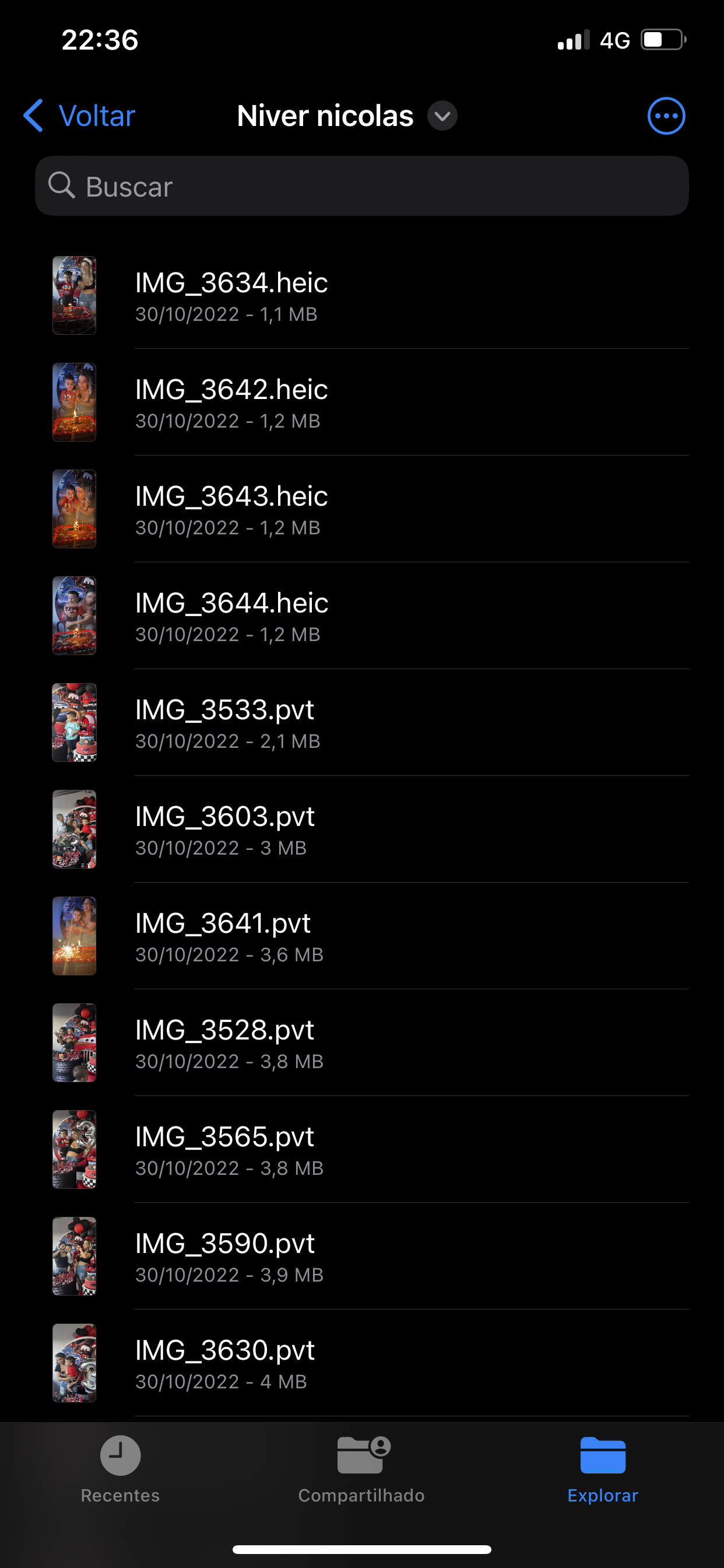Go back with the Voltar button
The height and width of the screenshot is (1568, 724).
tap(80, 116)
